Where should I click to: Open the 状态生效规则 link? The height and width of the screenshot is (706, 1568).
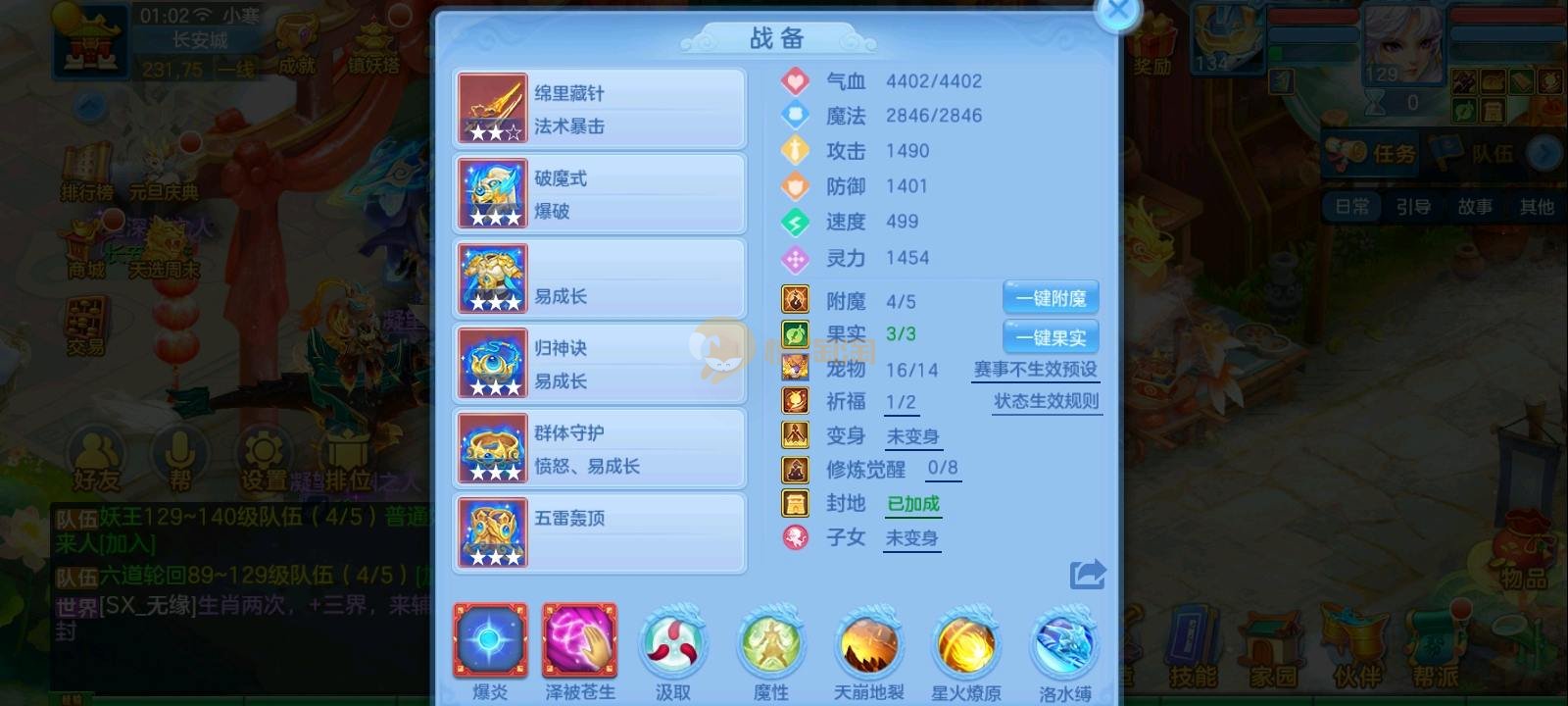(x=1046, y=401)
